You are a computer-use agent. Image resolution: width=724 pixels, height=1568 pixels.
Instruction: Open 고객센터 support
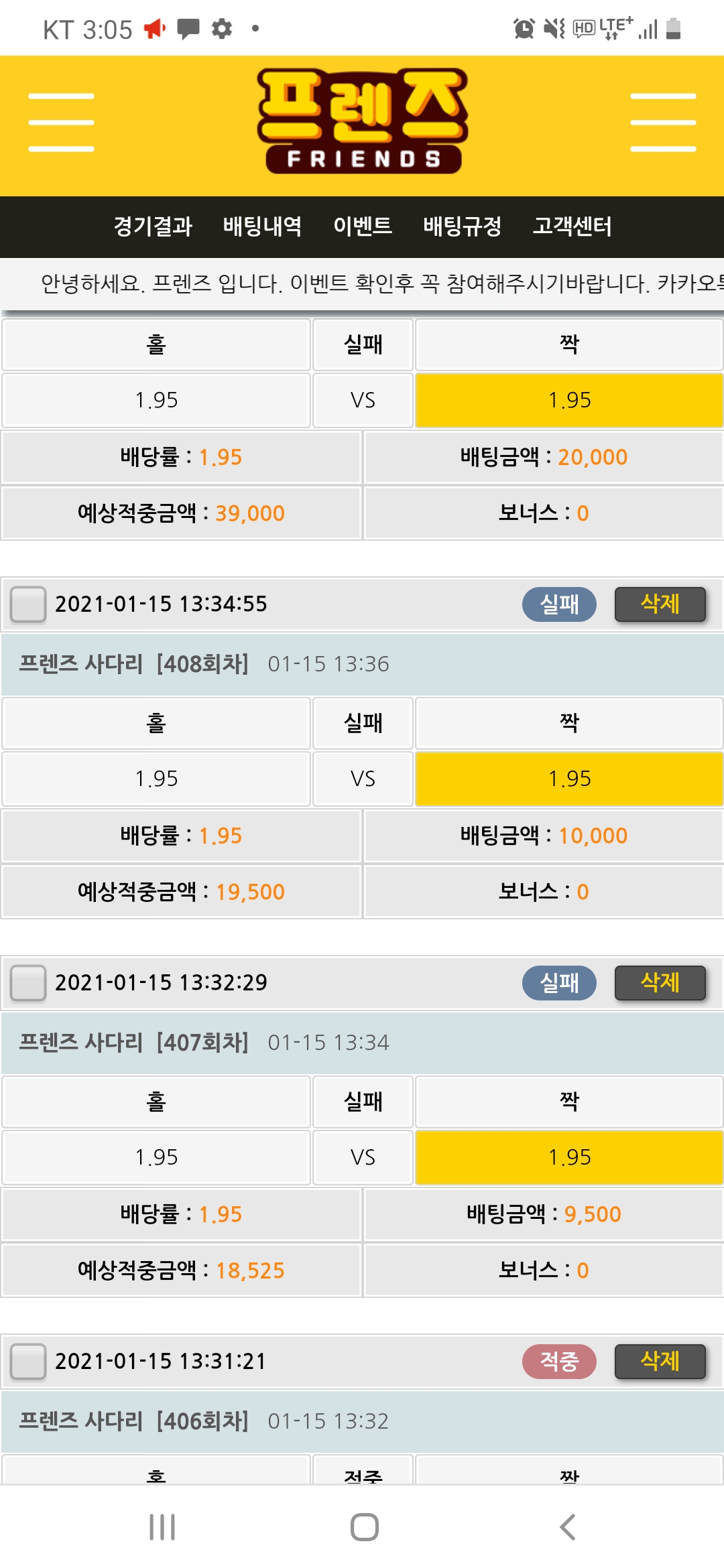coord(572,226)
